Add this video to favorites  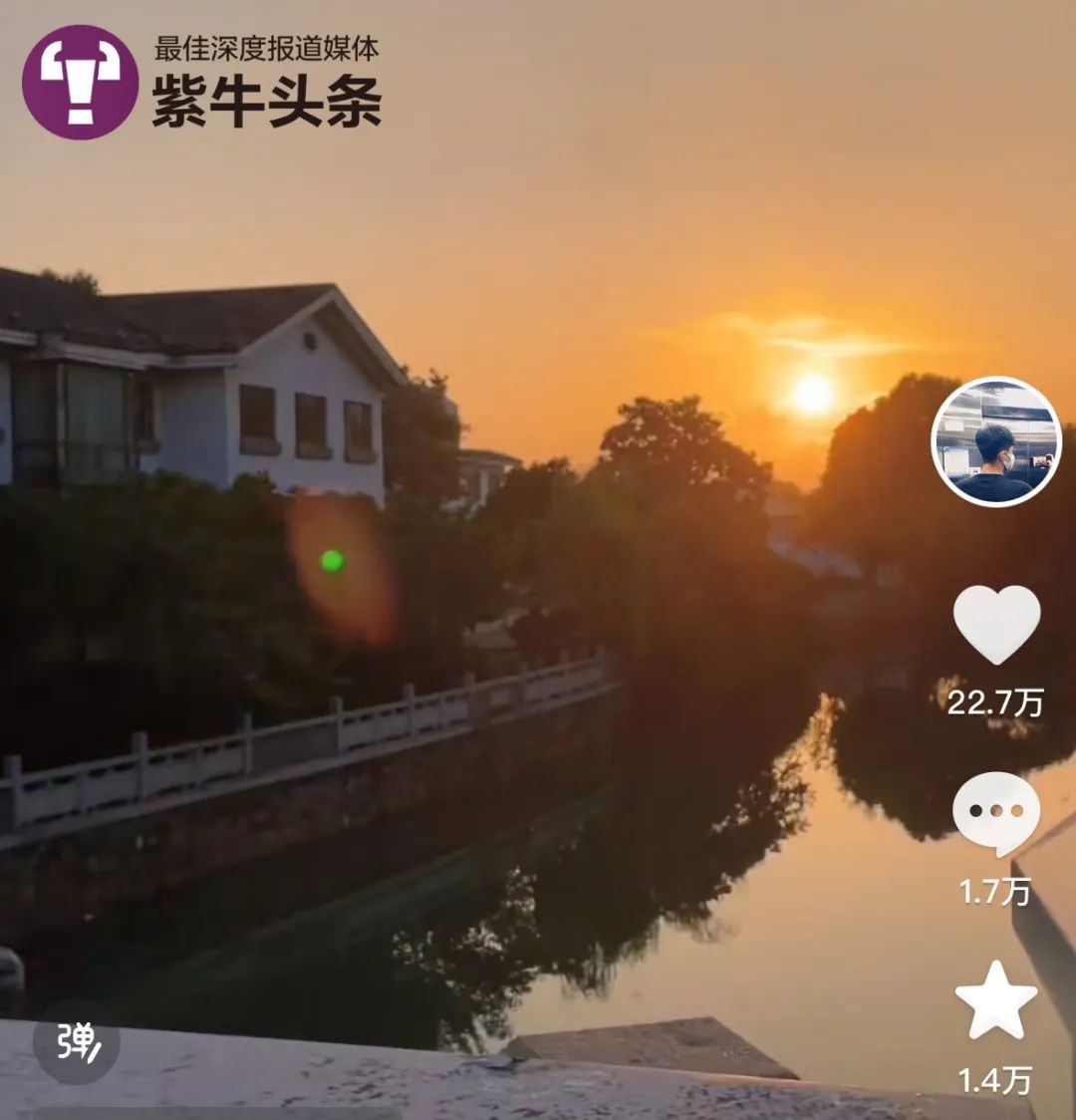coord(995,1000)
